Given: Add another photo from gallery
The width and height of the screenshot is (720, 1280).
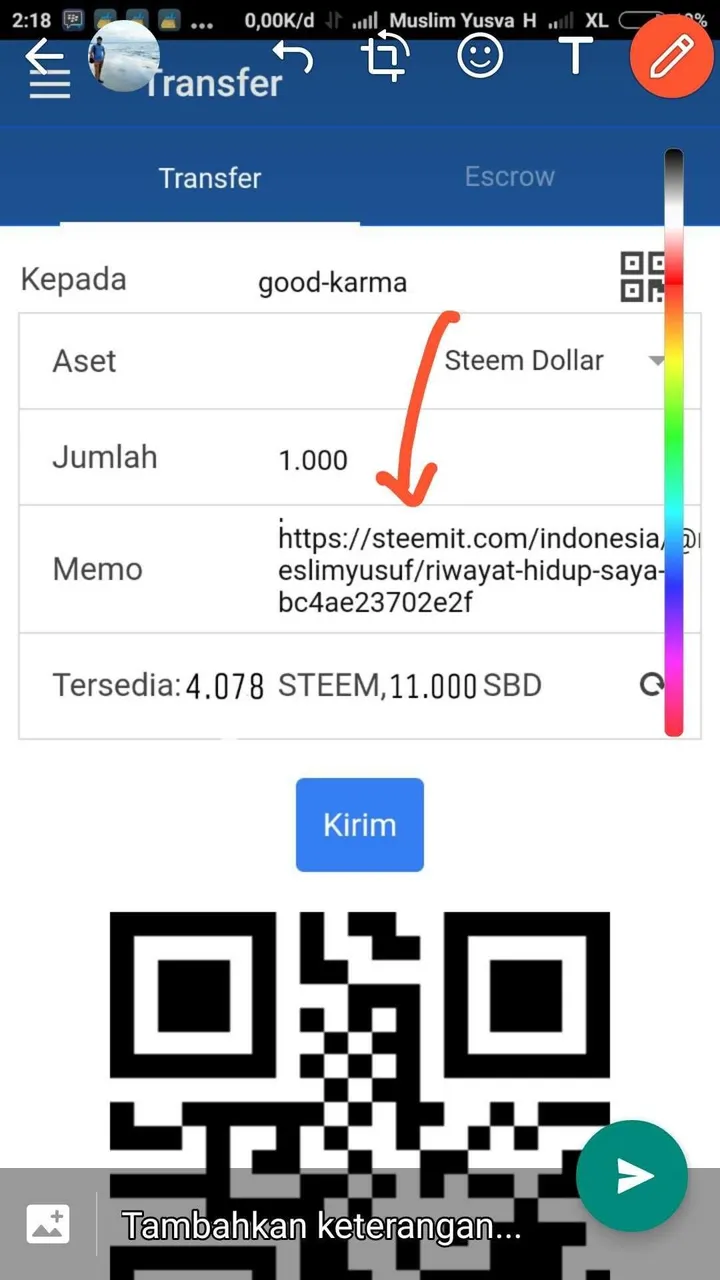Looking at the screenshot, I should (x=47, y=1224).
